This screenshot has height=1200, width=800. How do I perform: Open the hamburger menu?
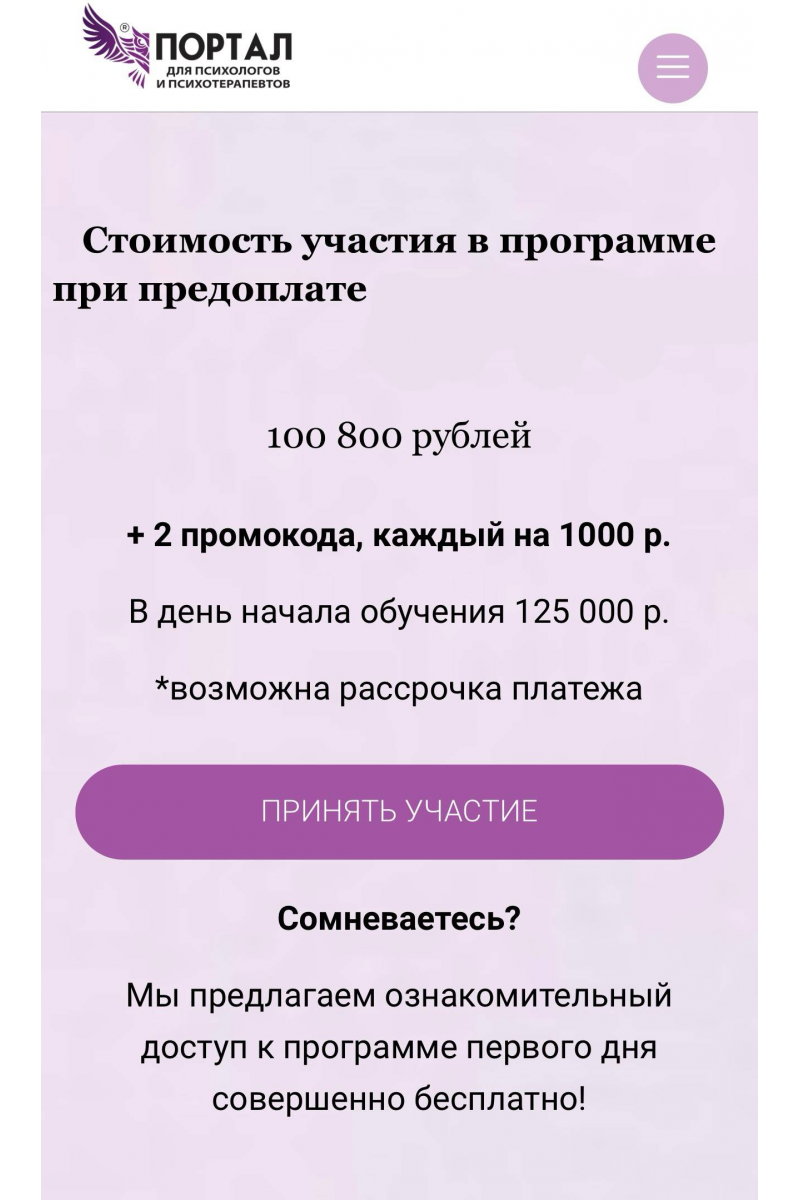coord(672,68)
